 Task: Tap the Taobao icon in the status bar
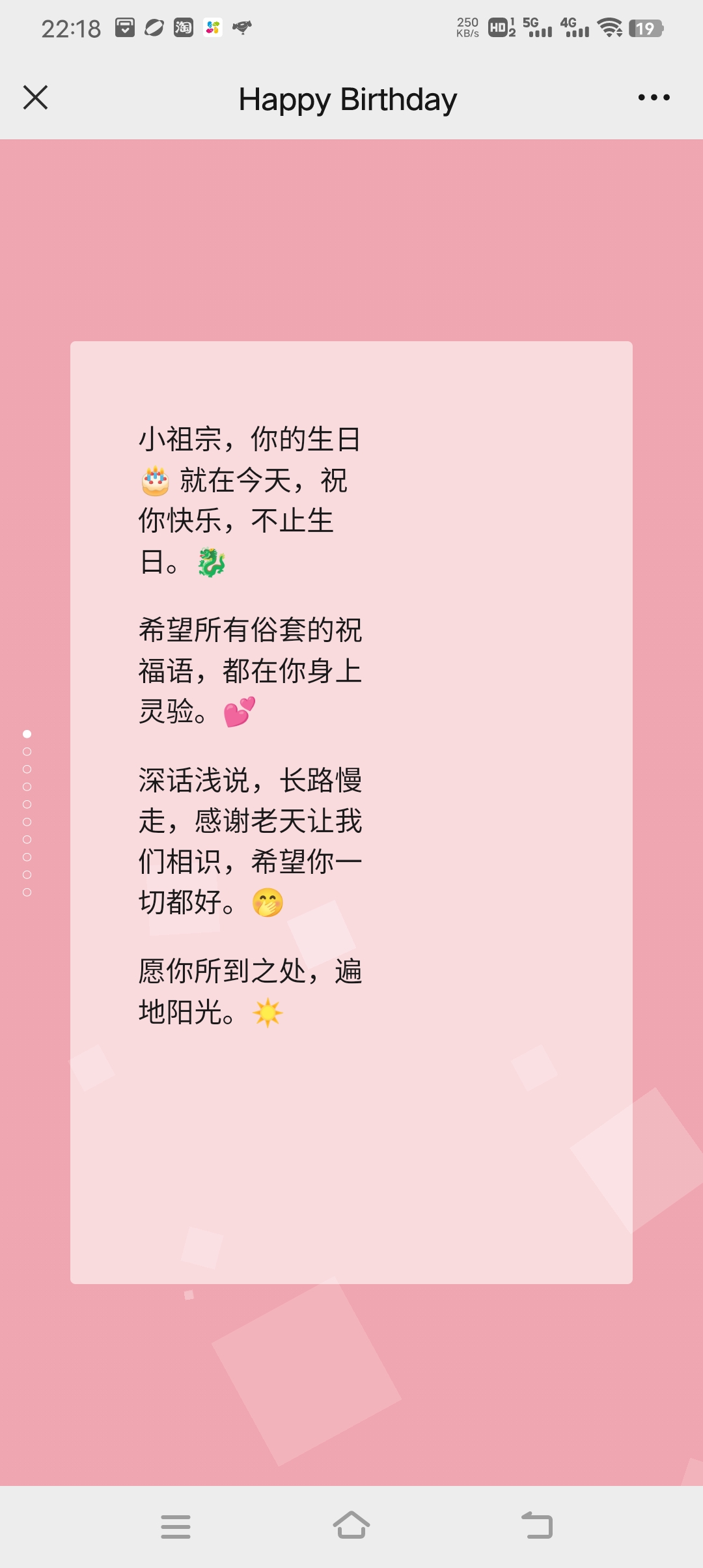tap(183, 27)
